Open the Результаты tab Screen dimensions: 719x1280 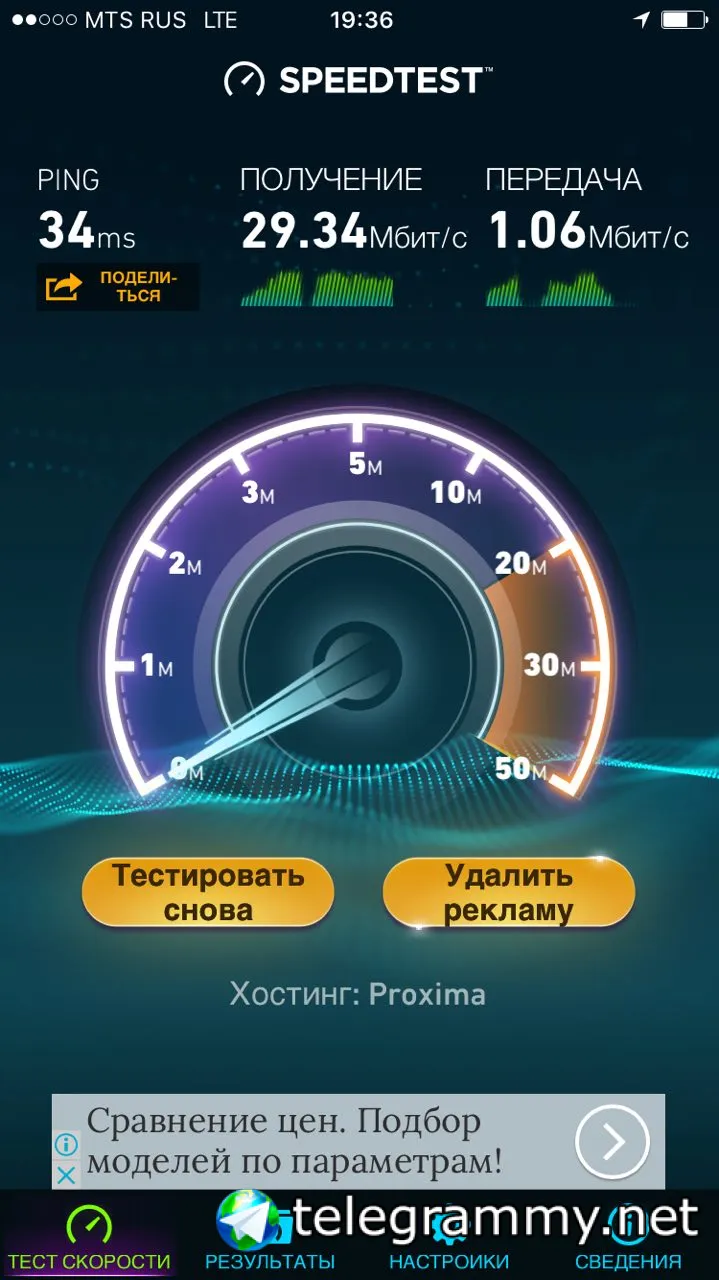coord(269,1238)
